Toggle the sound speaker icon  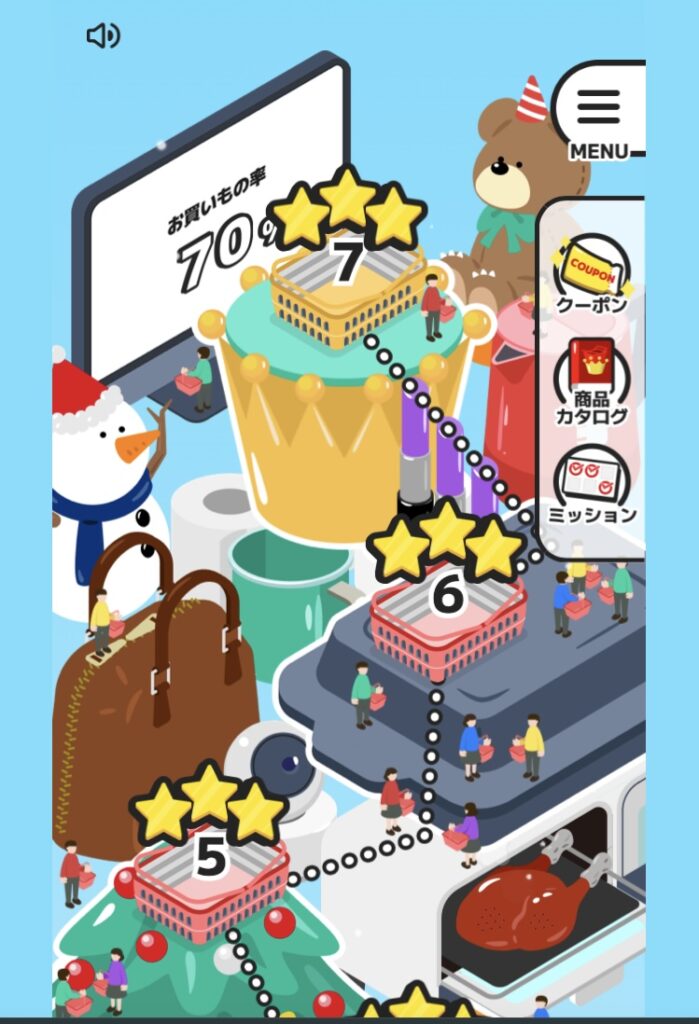(x=103, y=37)
